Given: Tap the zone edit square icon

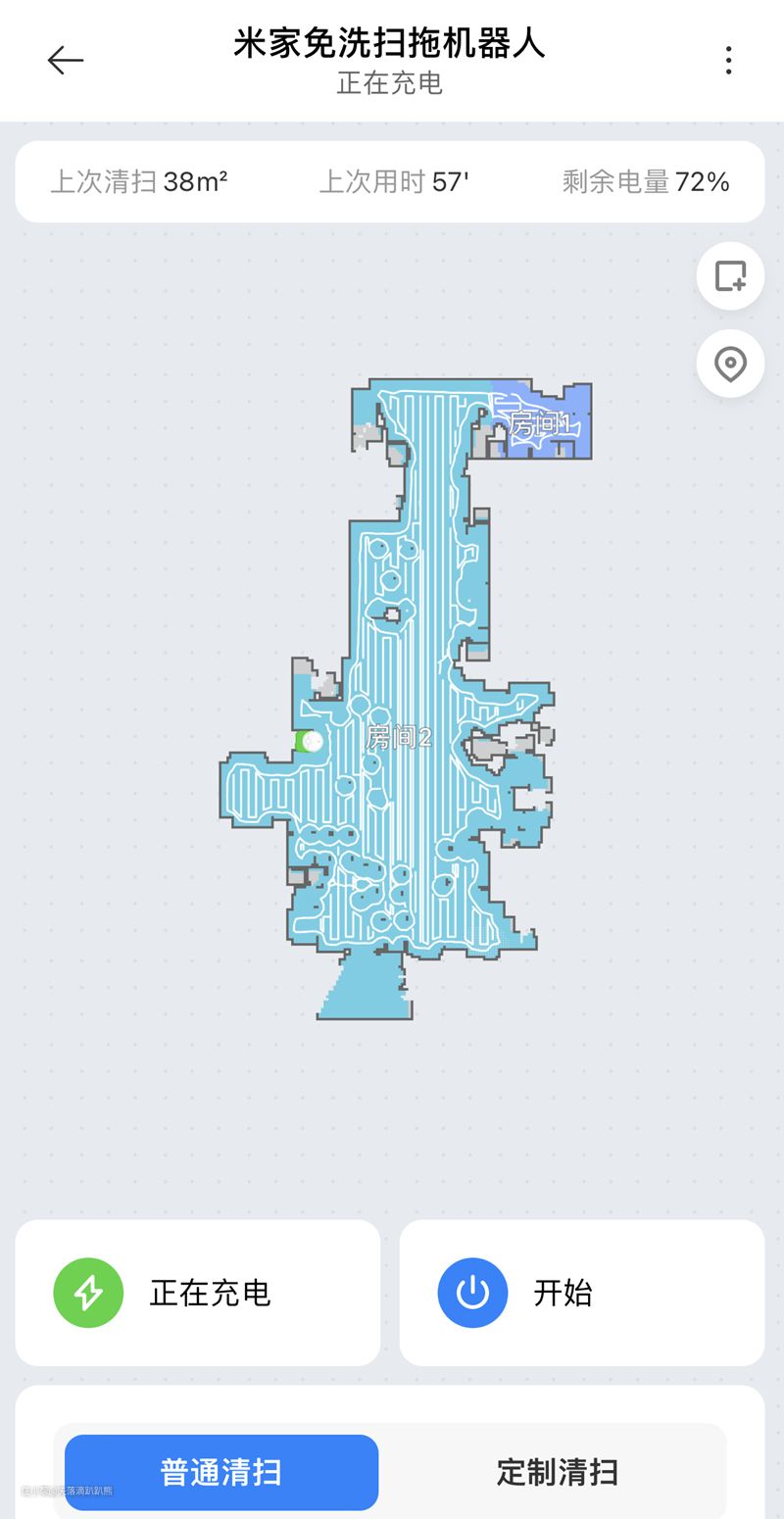Looking at the screenshot, I should [730, 276].
